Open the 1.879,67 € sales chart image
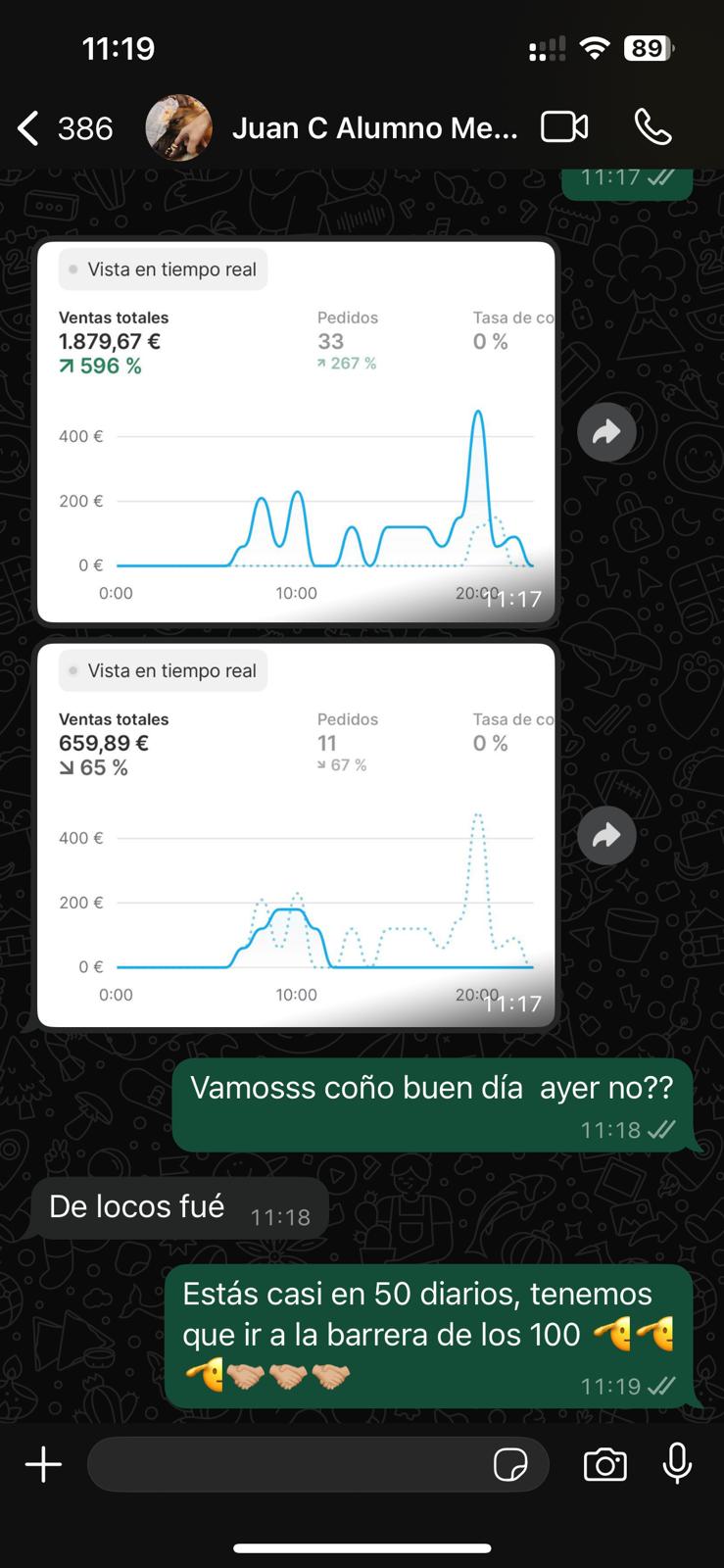This screenshot has width=724, height=1568. tap(296, 431)
